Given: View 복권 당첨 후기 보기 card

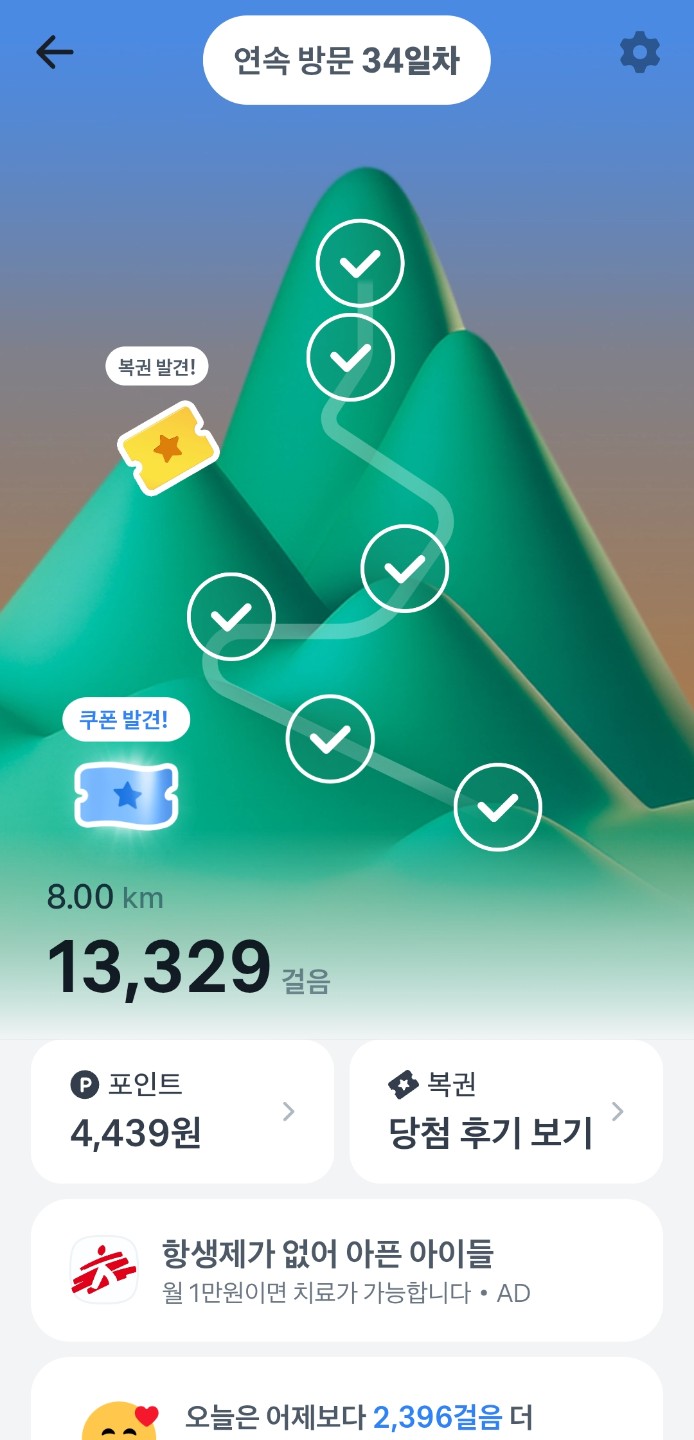Looking at the screenshot, I should (505, 1112).
